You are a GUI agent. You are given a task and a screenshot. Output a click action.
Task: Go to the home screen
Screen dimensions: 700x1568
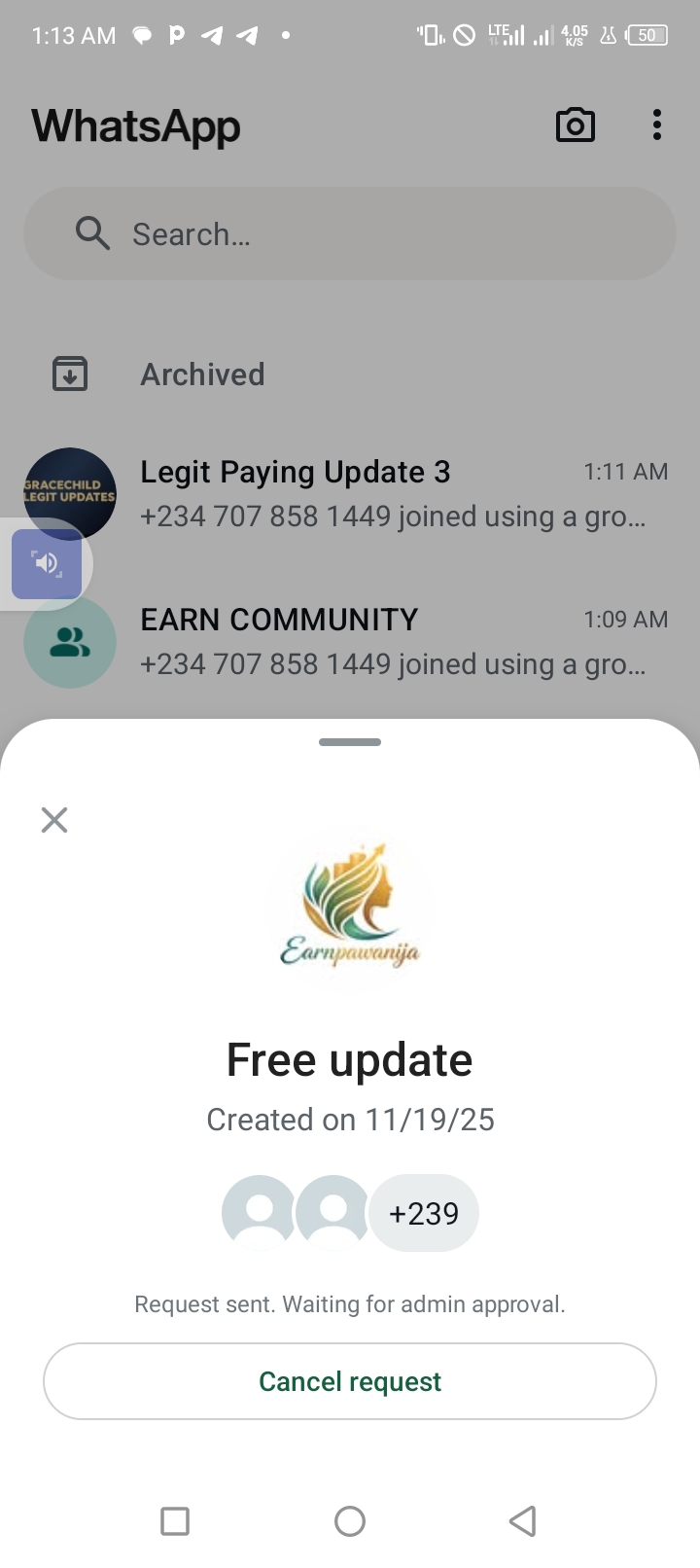pyautogui.click(x=350, y=1520)
